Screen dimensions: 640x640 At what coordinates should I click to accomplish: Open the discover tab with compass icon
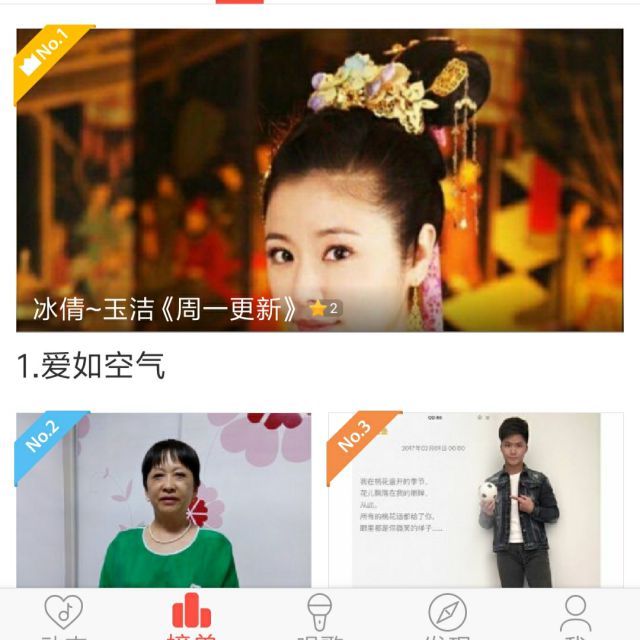(x=447, y=615)
